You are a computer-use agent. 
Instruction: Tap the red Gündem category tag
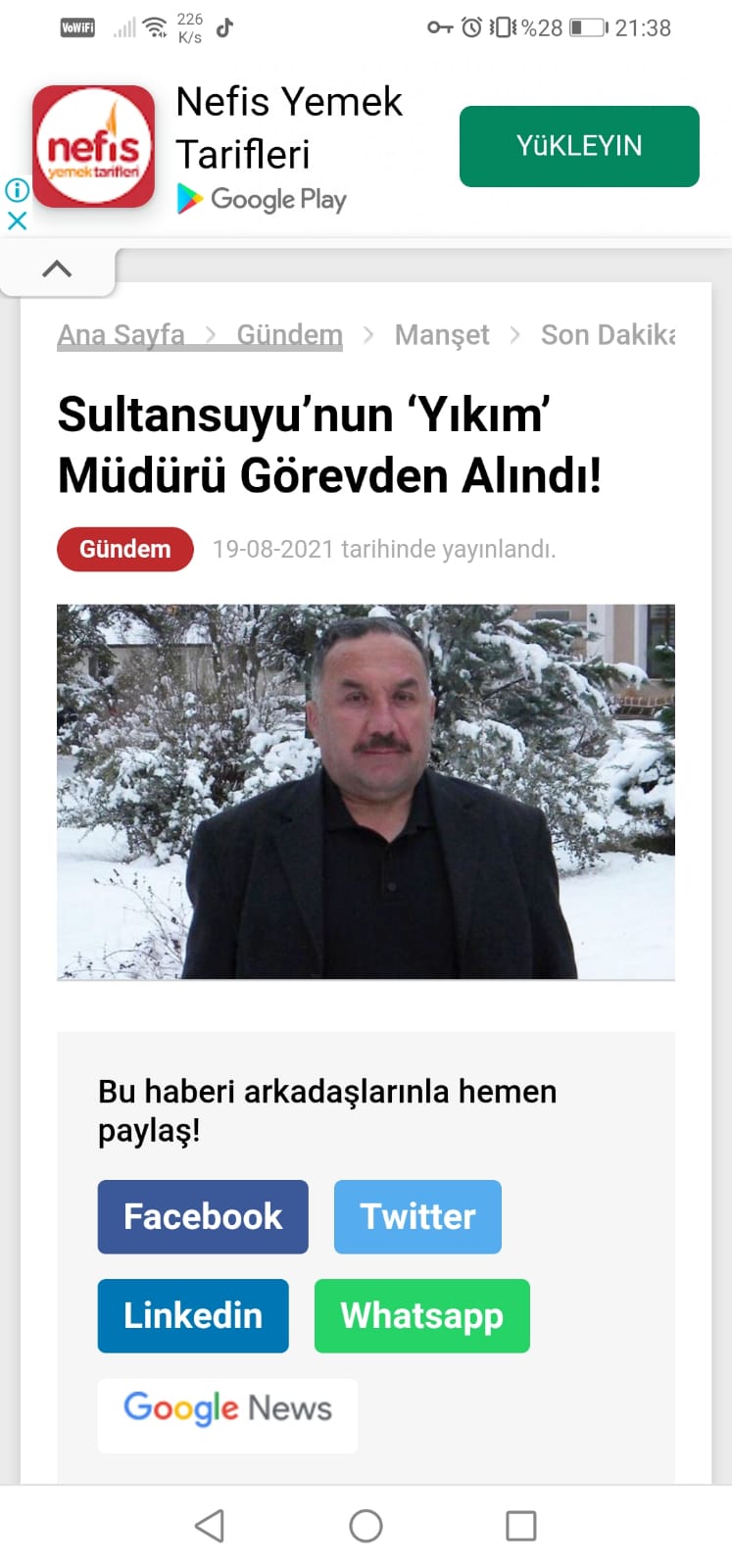click(124, 549)
